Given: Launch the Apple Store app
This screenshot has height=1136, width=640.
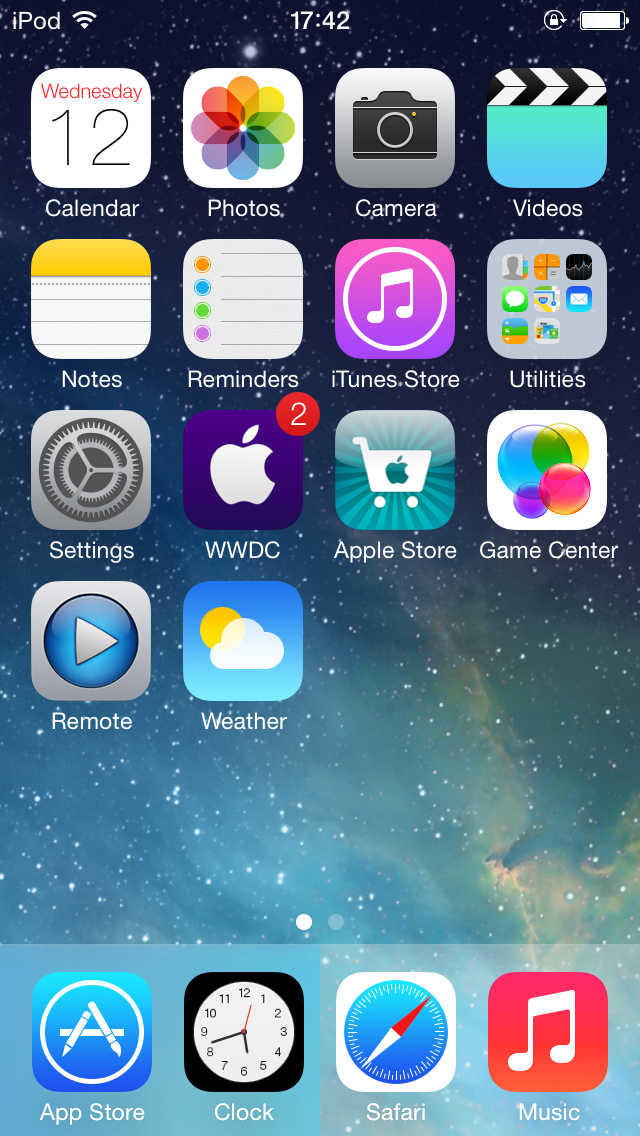Looking at the screenshot, I should [395, 470].
